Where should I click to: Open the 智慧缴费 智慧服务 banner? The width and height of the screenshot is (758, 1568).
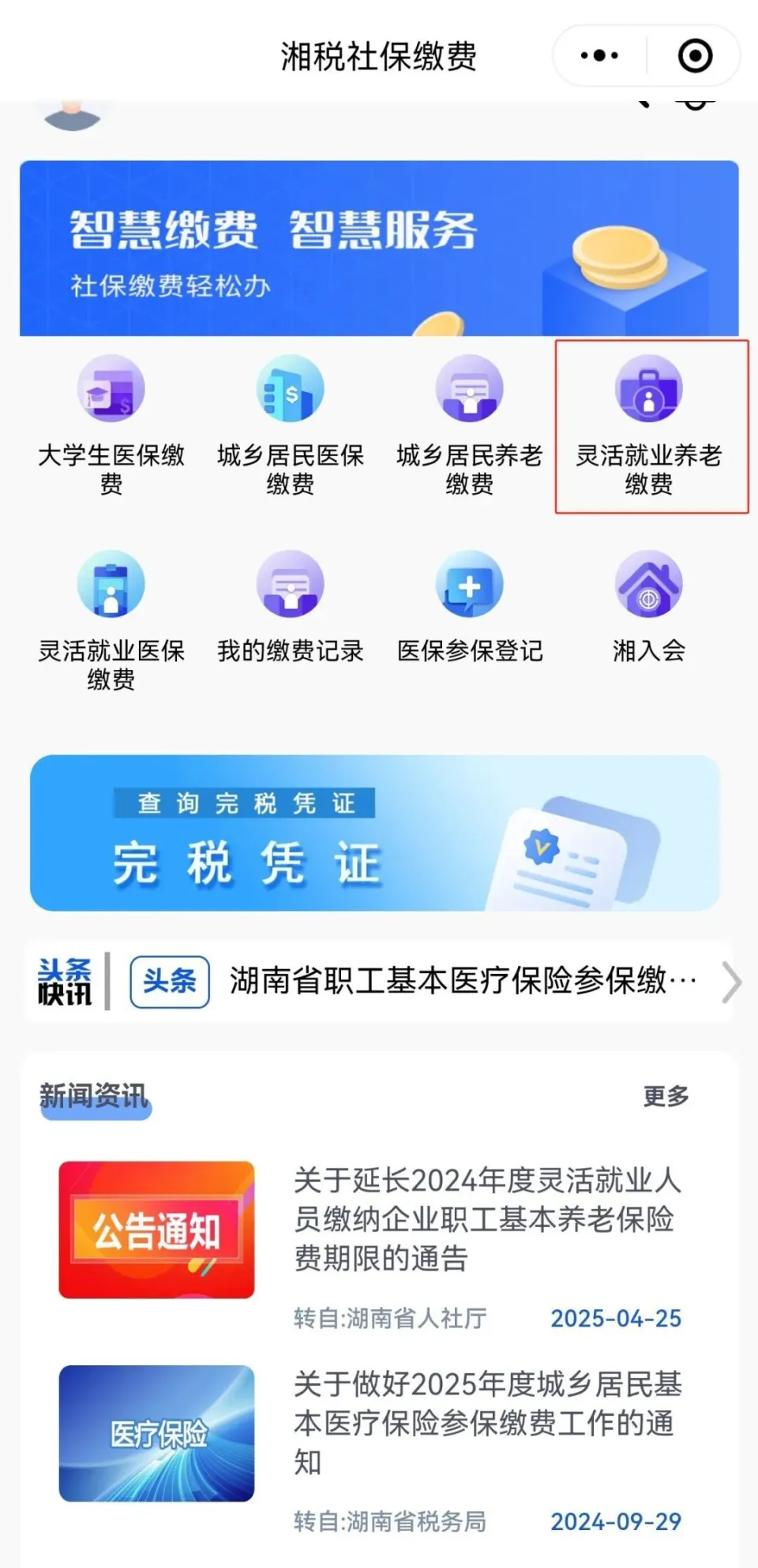click(x=379, y=249)
